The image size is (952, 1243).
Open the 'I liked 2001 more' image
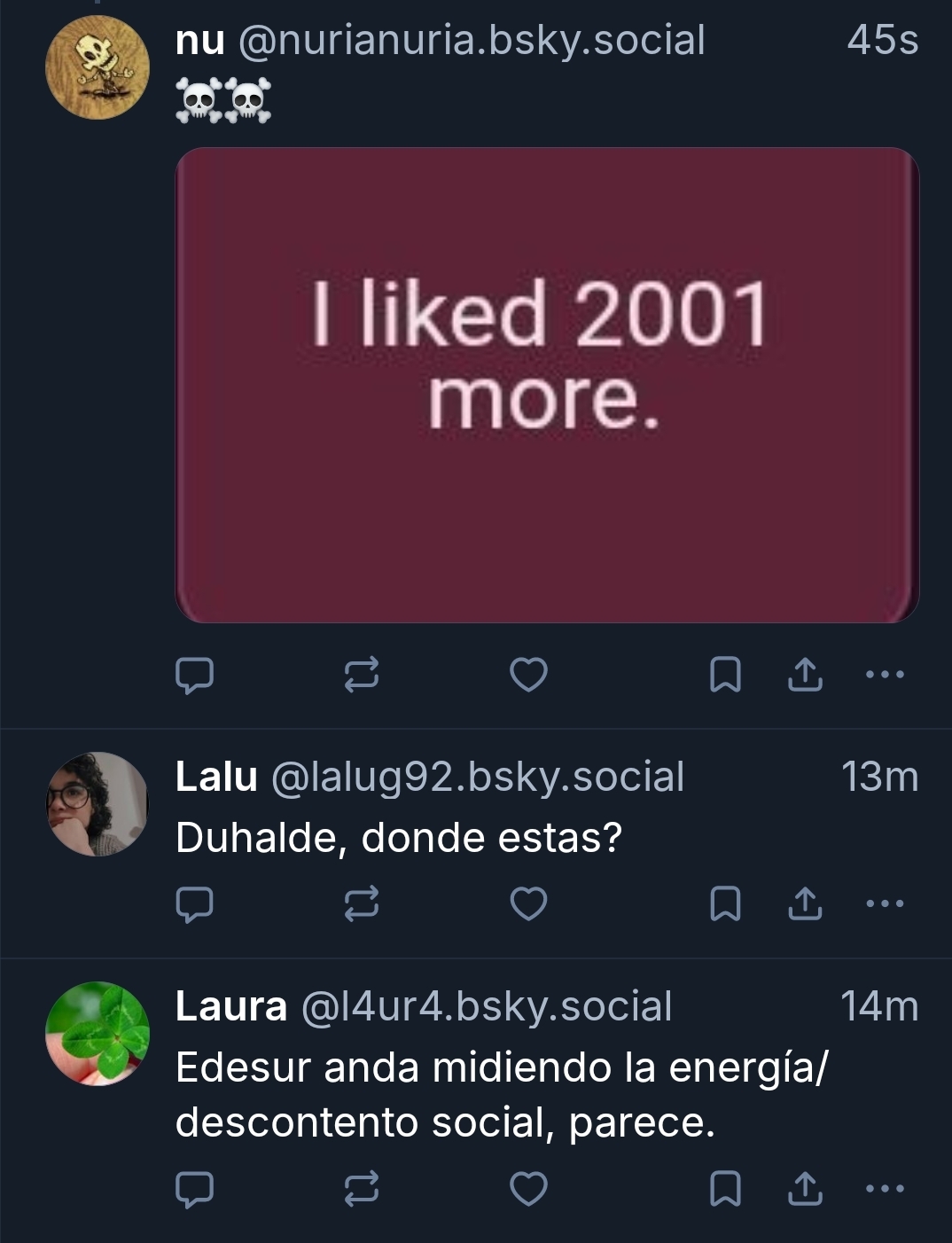click(x=546, y=385)
